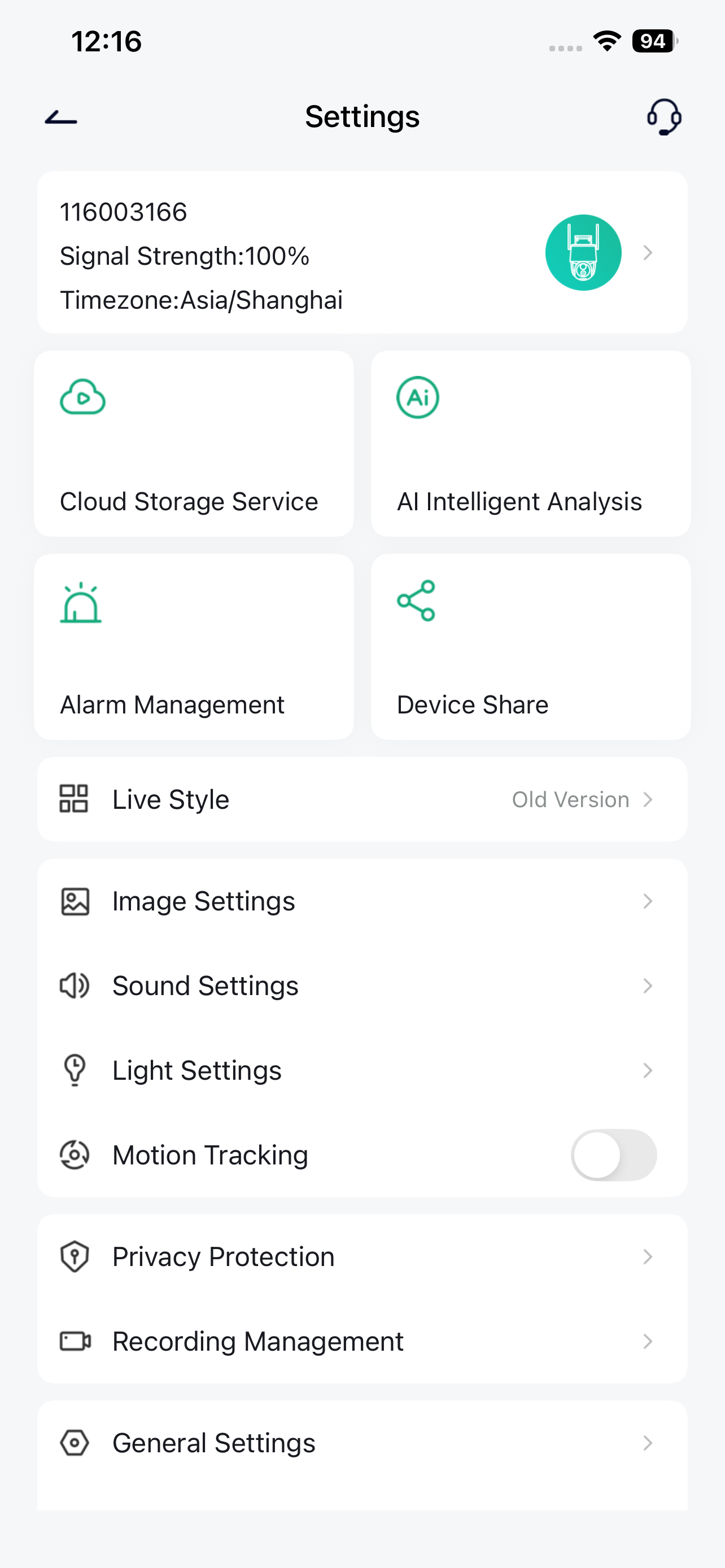
Task: Open Light Settings
Action: pos(362,1070)
